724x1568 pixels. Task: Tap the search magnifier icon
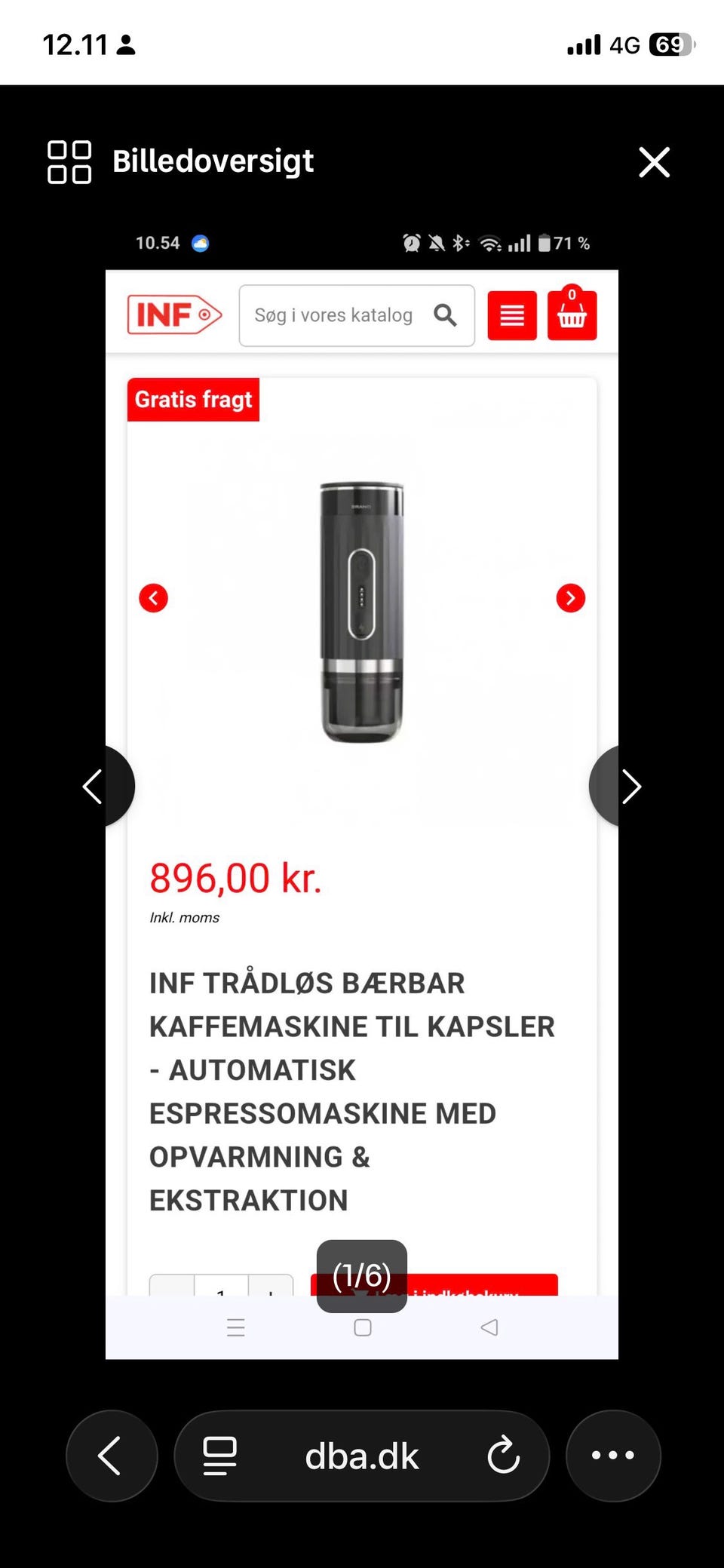click(x=445, y=315)
